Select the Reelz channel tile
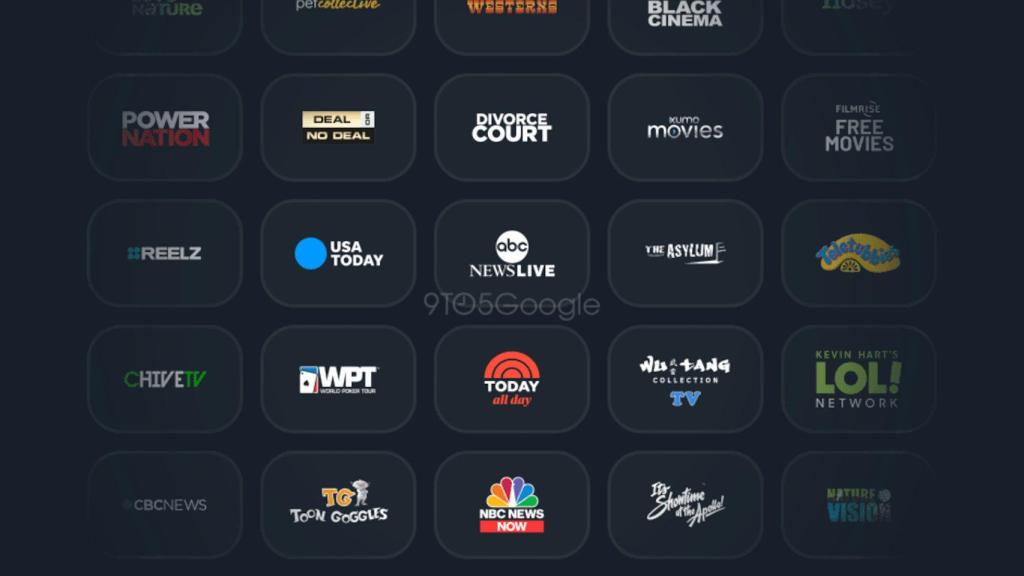 click(x=165, y=253)
